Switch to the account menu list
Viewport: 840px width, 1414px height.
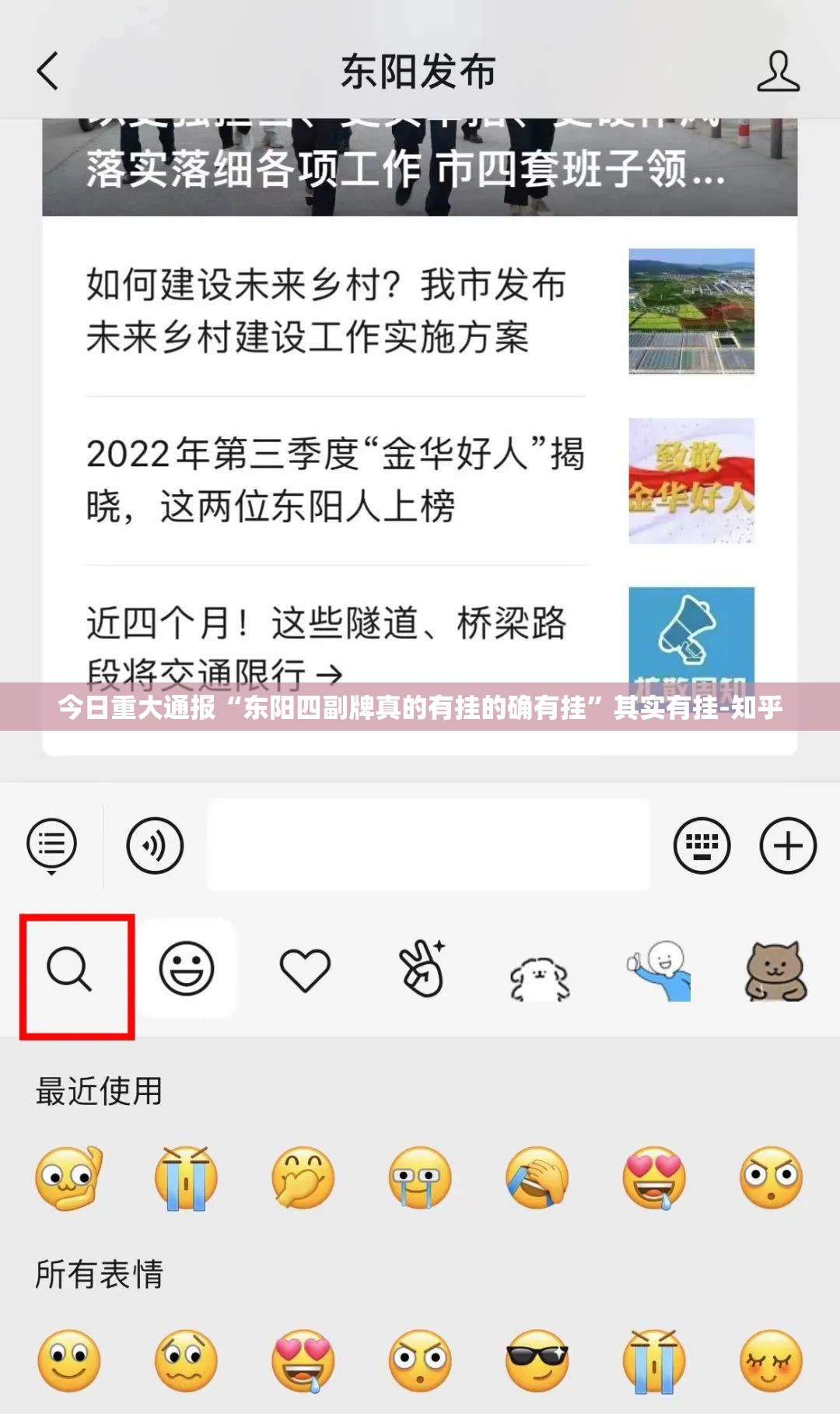52,845
